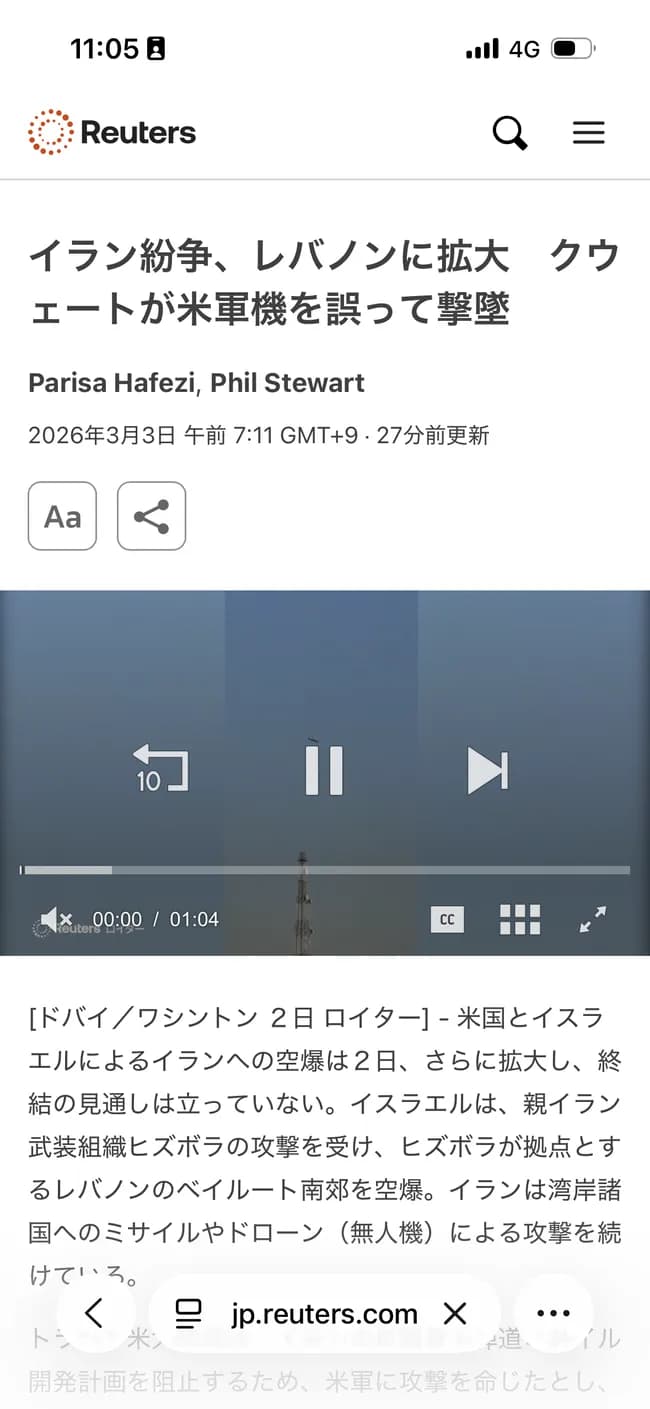Open author Phil Stewart's page
Screen dimensions: 650x1409
pyautogui.click(x=287, y=383)
